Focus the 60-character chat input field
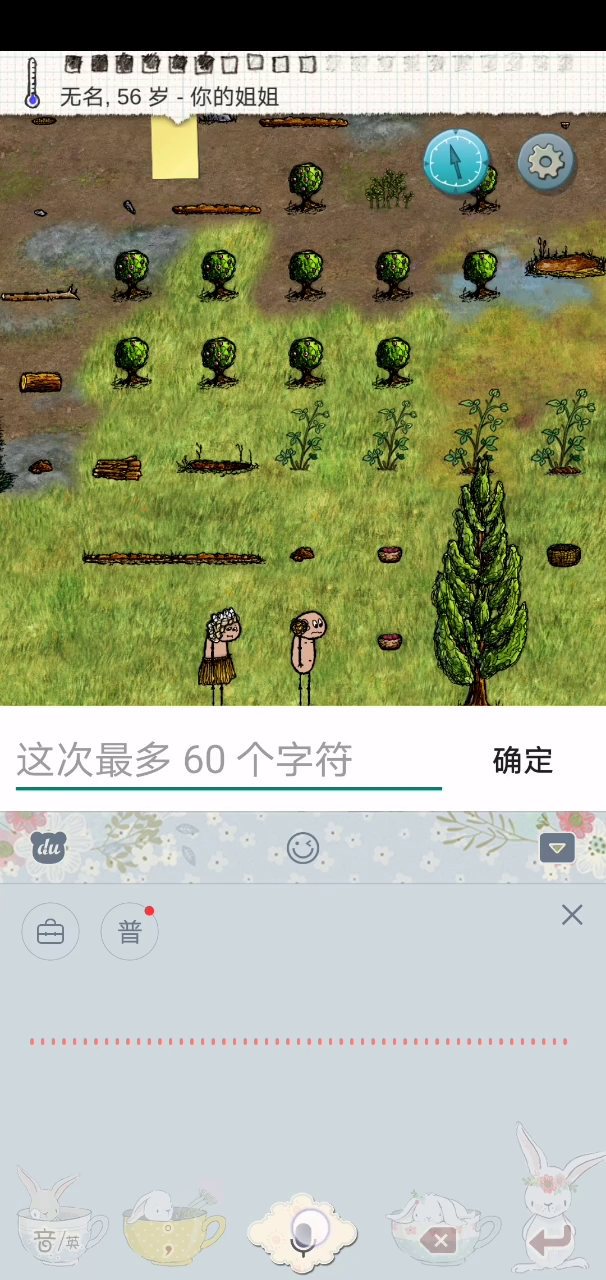Image resolution: width=606 pixels, height=1280 pixels. pyautogui.click(x=228, y=761)
